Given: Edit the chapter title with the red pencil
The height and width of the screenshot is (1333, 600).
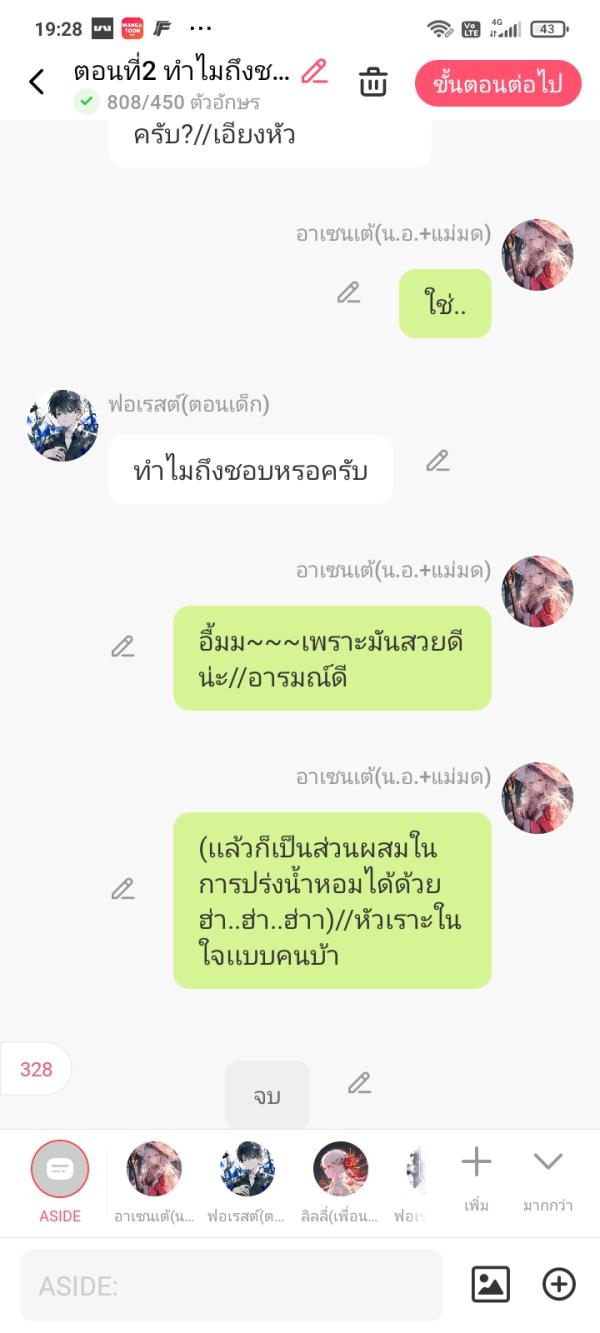Looking at the screenshot, I should (315, 72).
